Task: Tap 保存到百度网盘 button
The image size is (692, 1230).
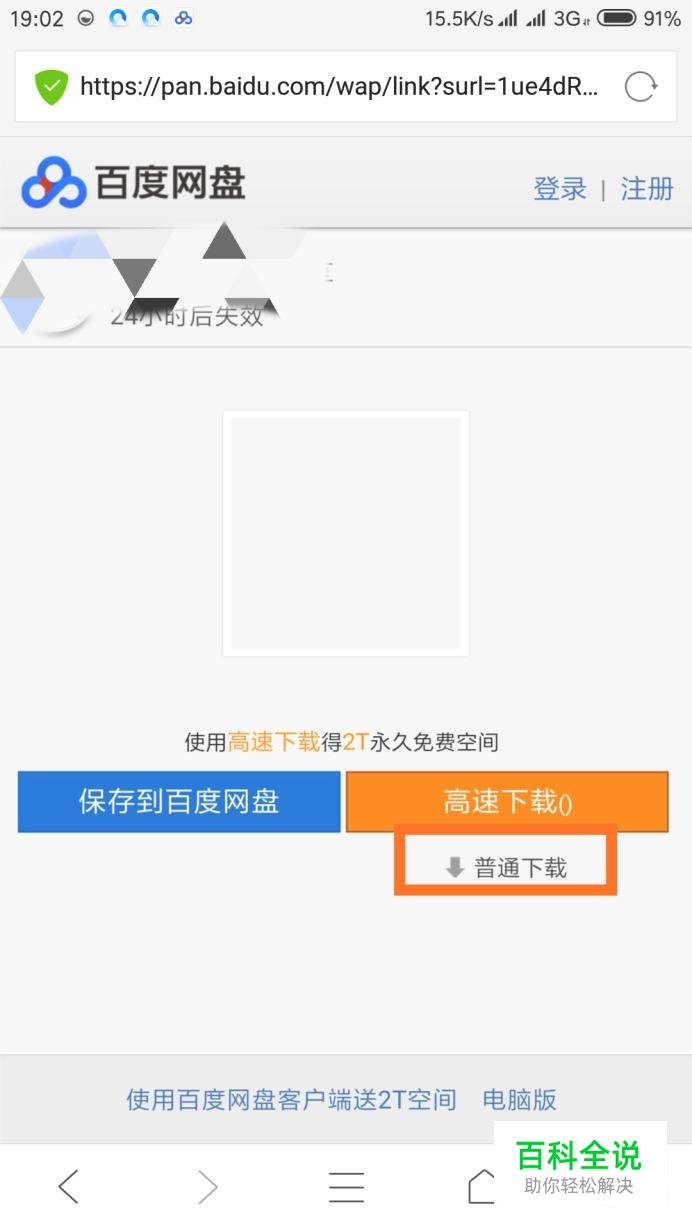Action: (179, 801)
